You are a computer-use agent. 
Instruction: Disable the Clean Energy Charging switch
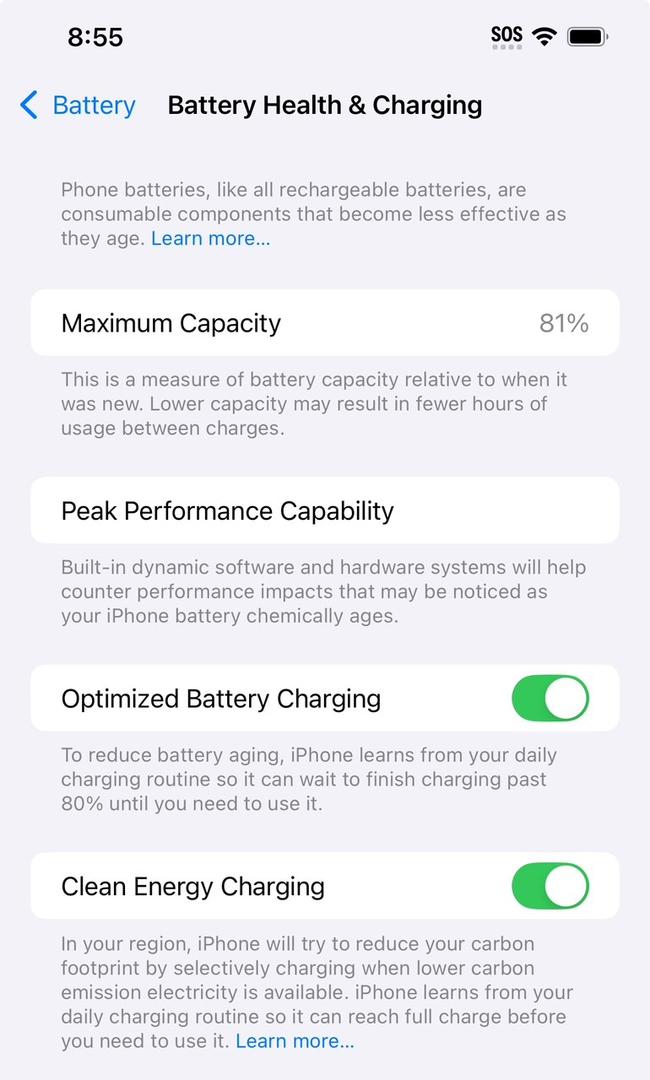click(x=549, y=886)
